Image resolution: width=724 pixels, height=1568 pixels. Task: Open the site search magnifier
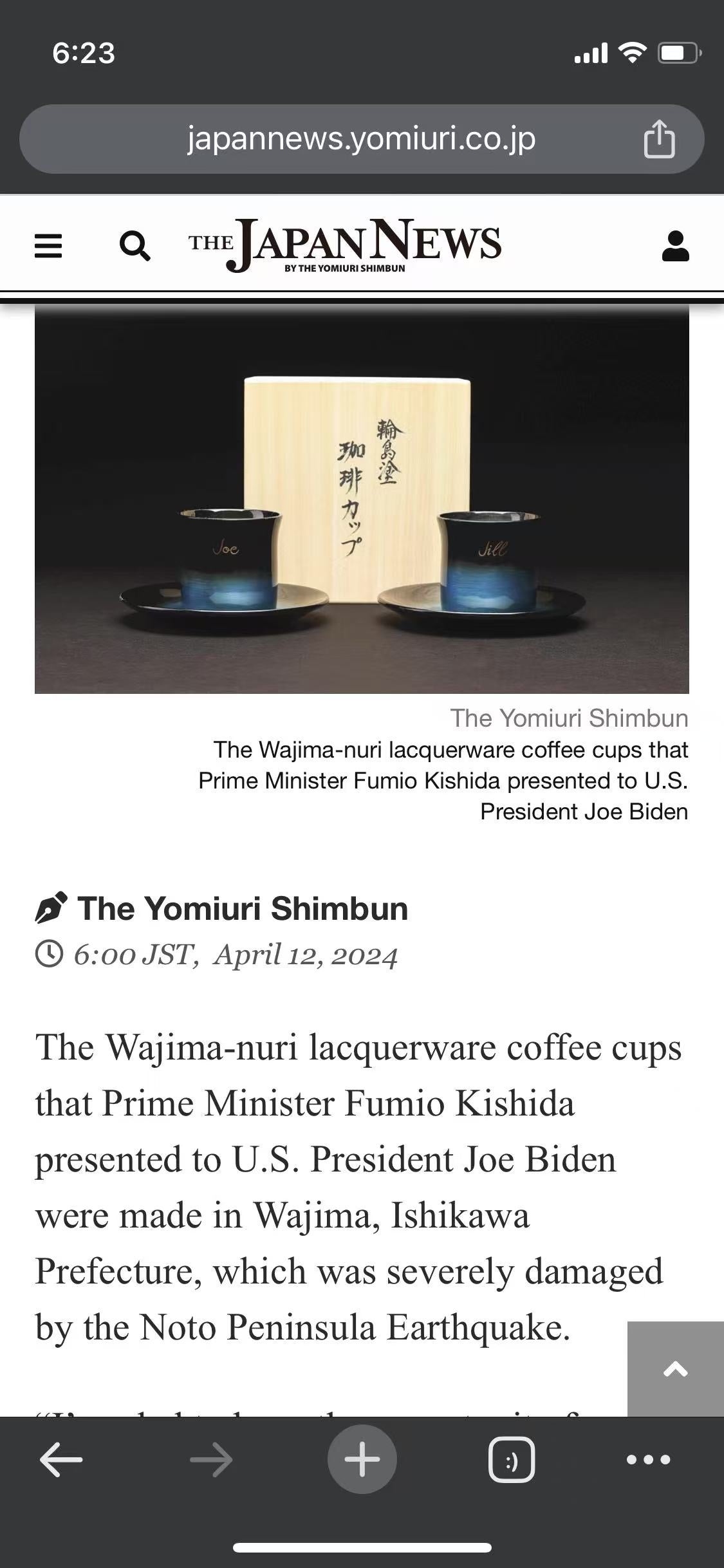pos(135,246)
